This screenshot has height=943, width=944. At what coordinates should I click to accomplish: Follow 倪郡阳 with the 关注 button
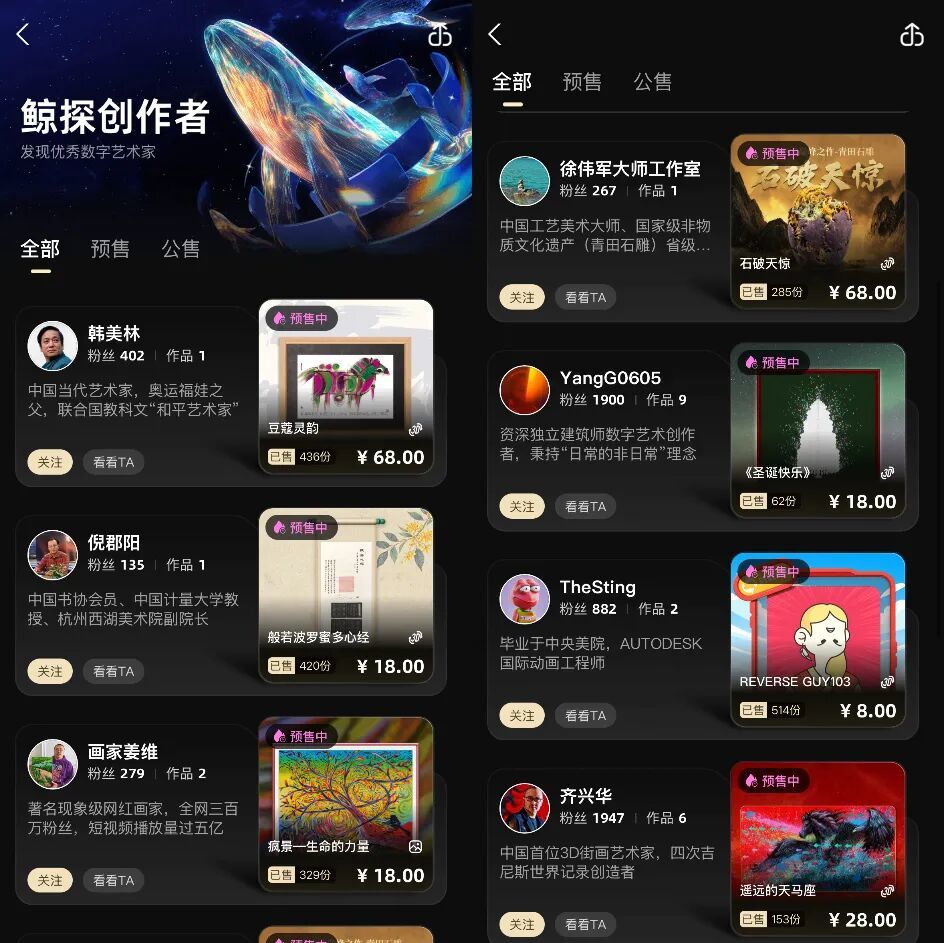[50, 671]
